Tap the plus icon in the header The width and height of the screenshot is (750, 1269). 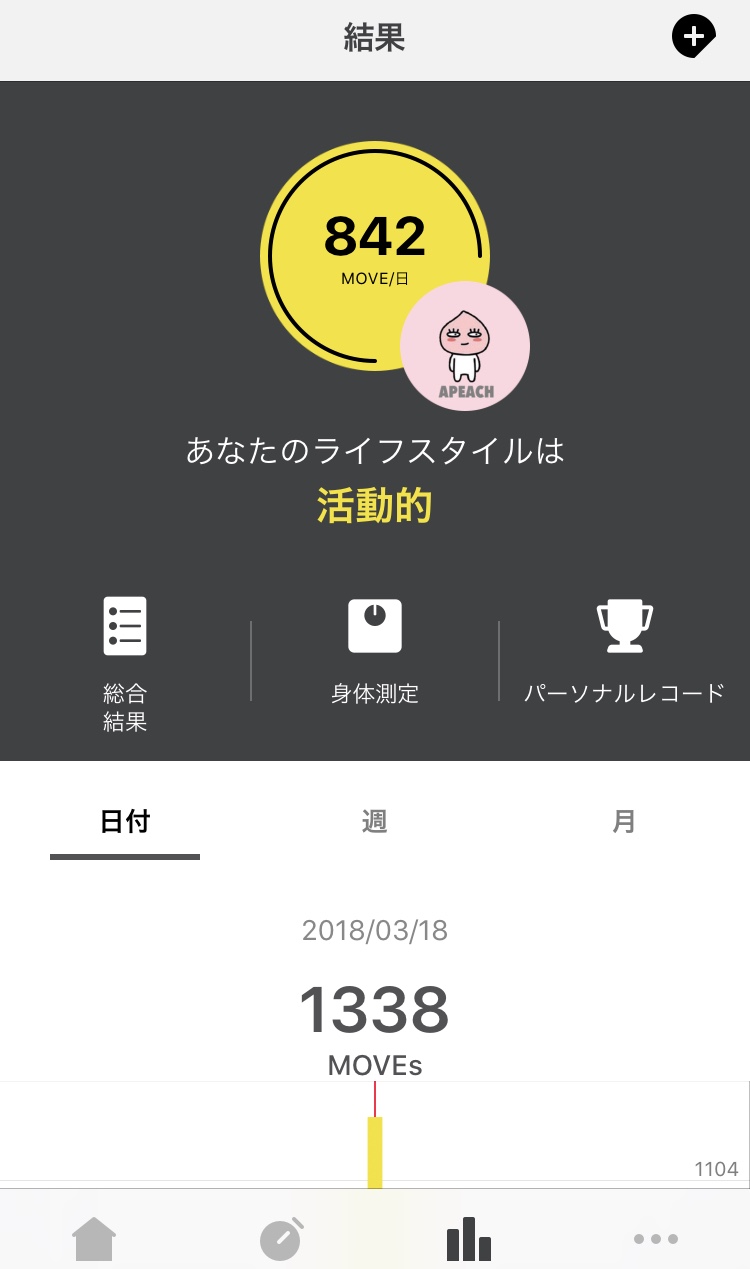[x=693, y=38]
